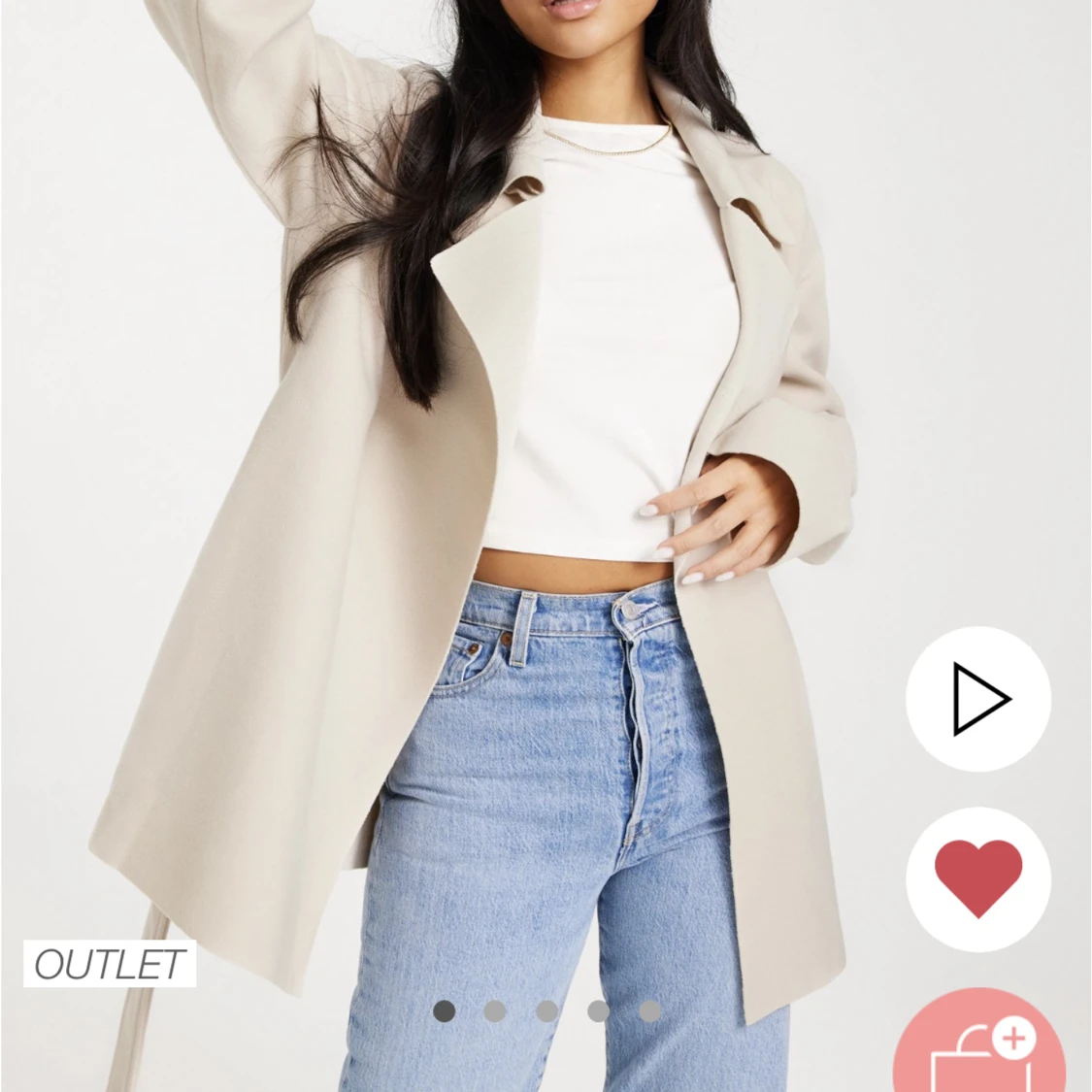Play the product video
Screen dimensions: 1092x1092
pyautogui.click(x=977, y=699)
